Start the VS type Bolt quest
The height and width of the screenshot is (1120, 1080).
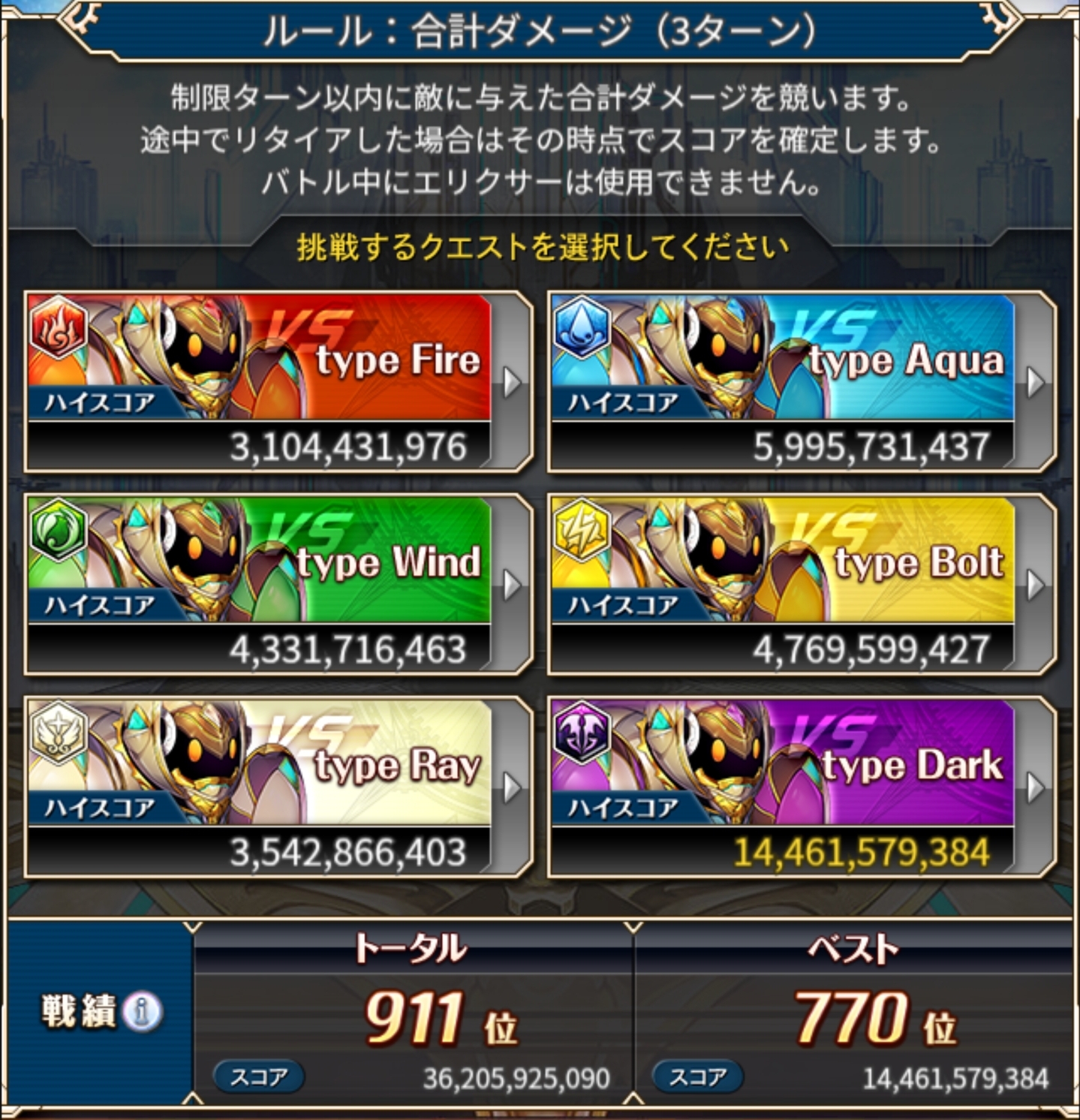coord(802,585)
